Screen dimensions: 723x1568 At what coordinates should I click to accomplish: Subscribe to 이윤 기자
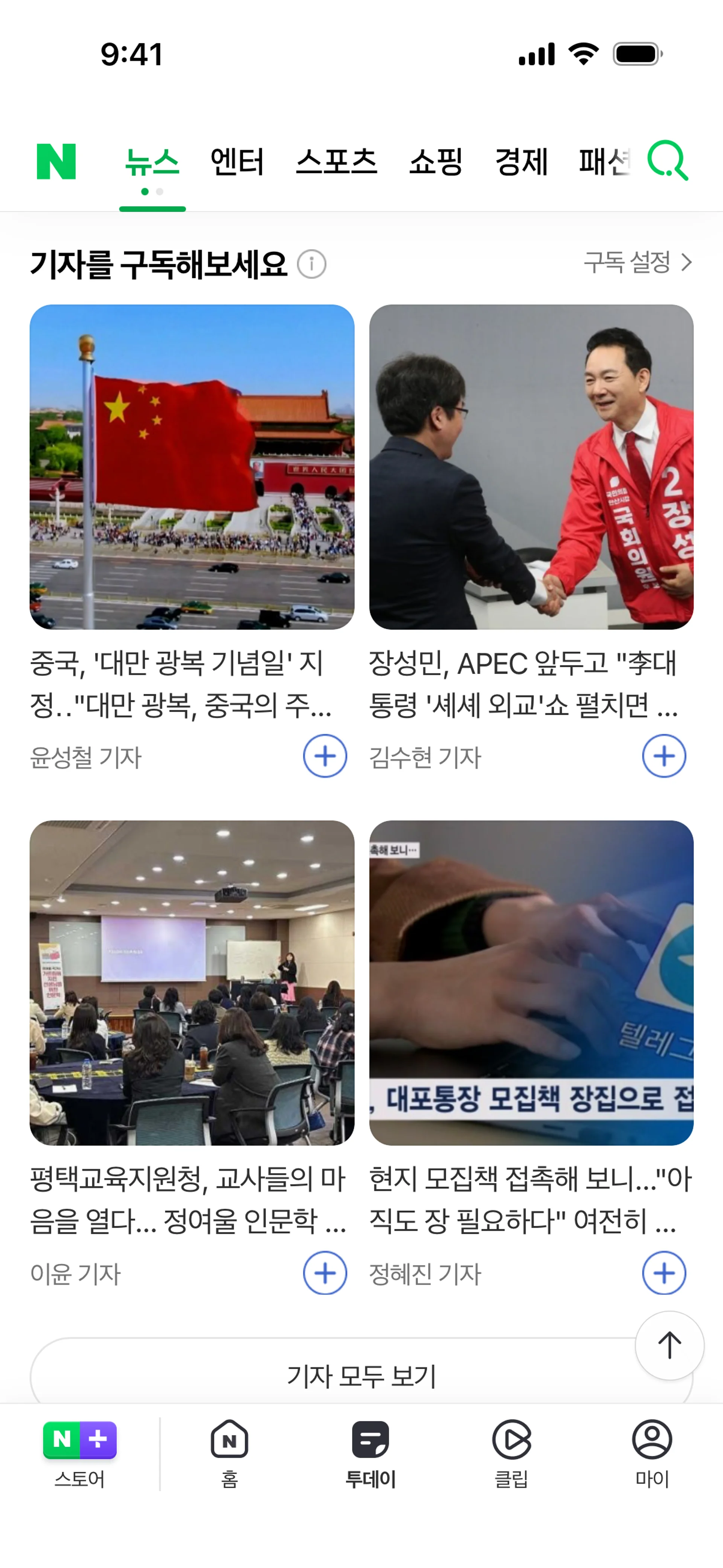click(324, 1273)
